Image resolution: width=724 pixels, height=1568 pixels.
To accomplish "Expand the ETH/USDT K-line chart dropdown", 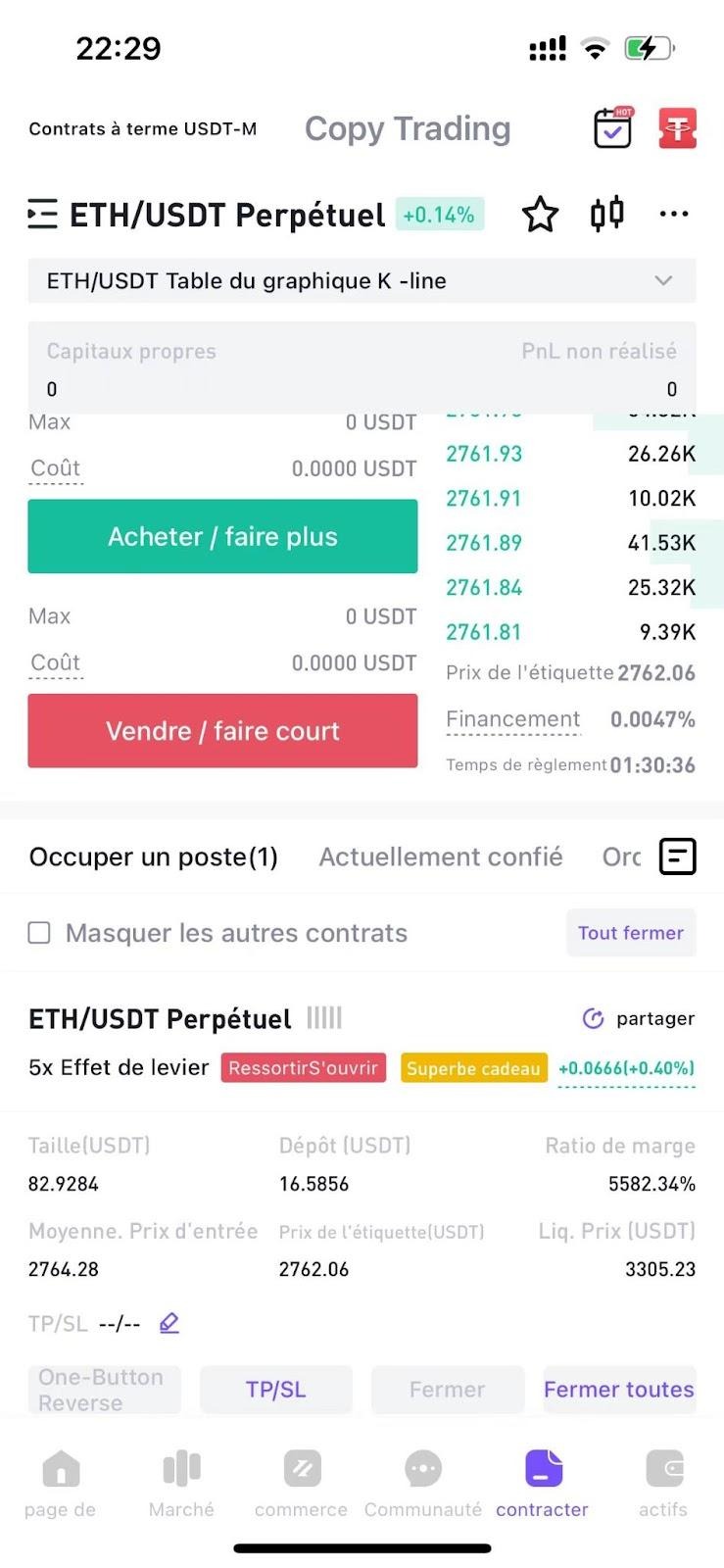I will click(x=362, y=281).
